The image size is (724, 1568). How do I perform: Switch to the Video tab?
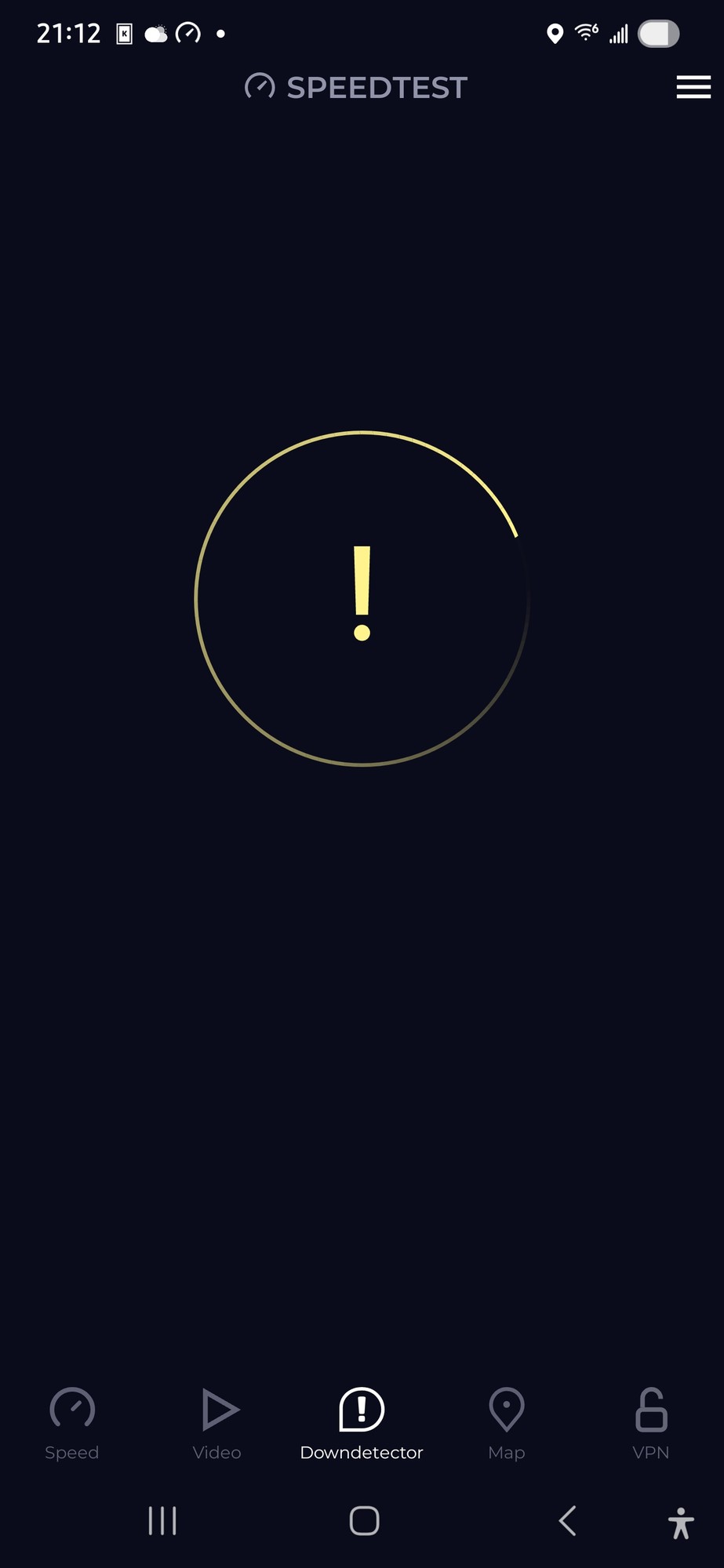click(217, 1423)
